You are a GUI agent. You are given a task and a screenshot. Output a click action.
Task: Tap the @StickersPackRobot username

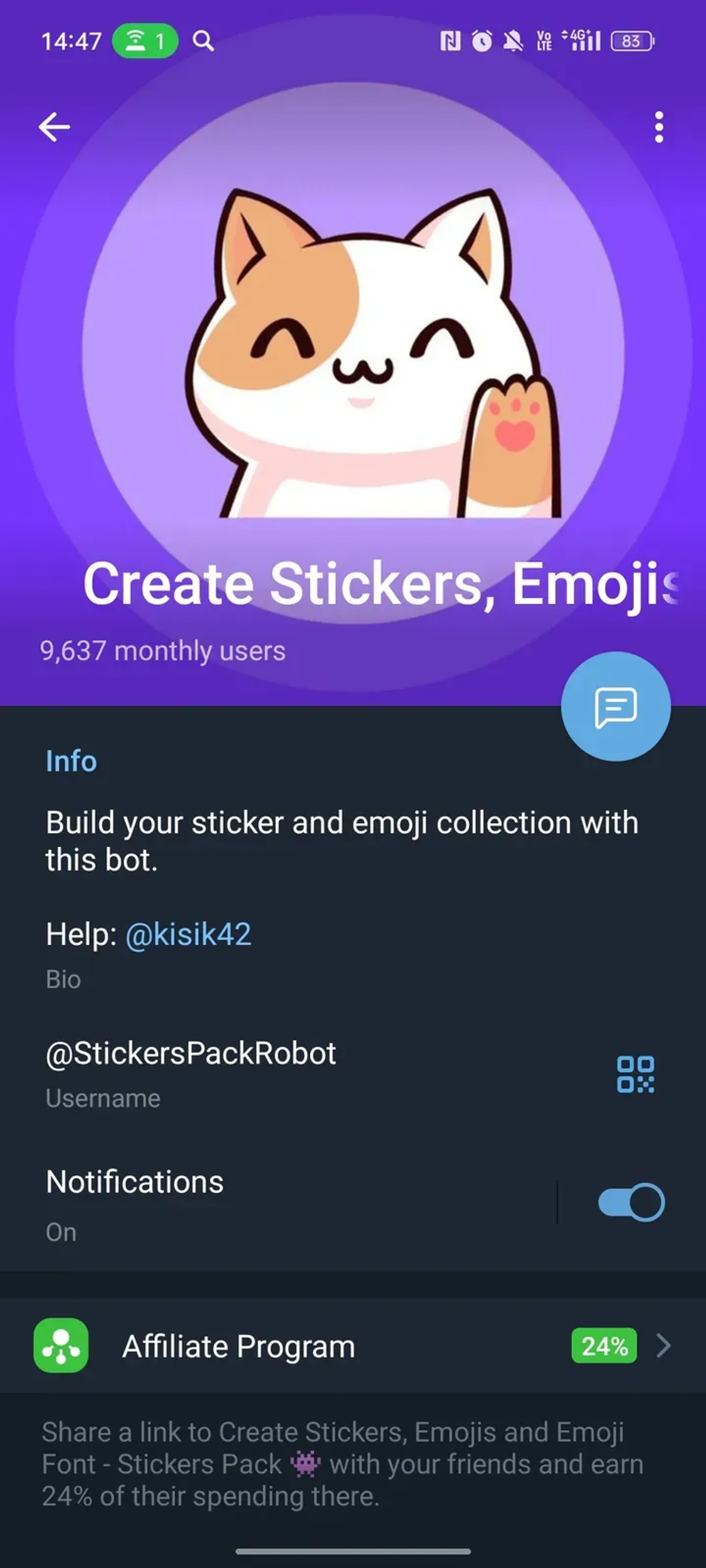[190, 1053]
